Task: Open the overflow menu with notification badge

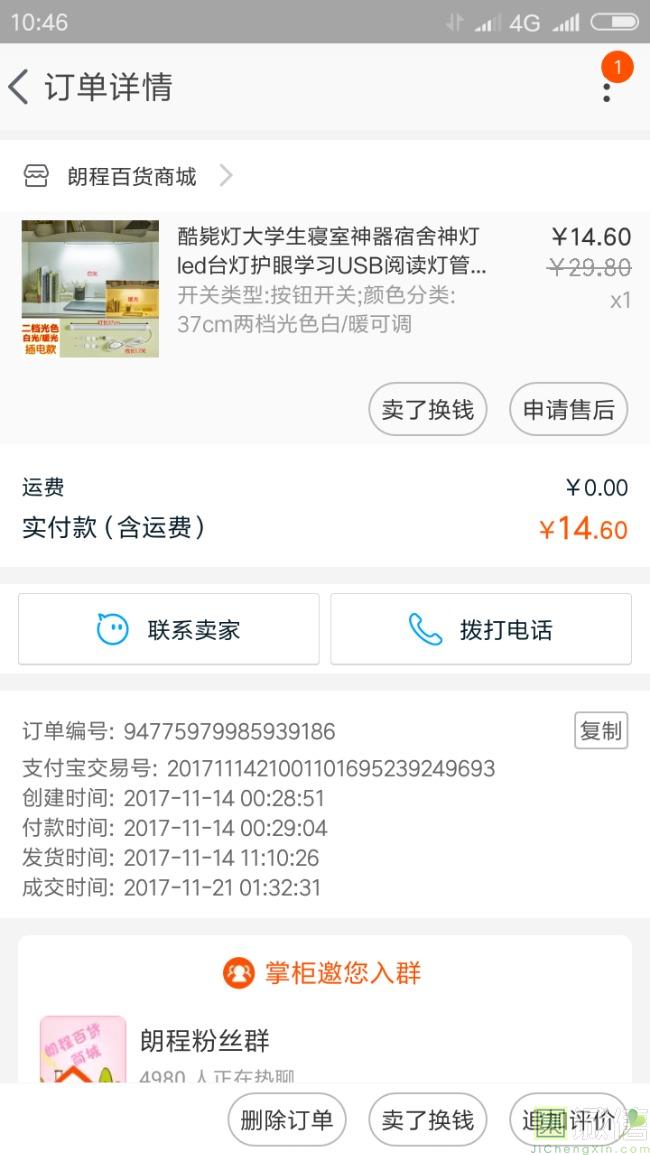Action: tap(607, 89)
